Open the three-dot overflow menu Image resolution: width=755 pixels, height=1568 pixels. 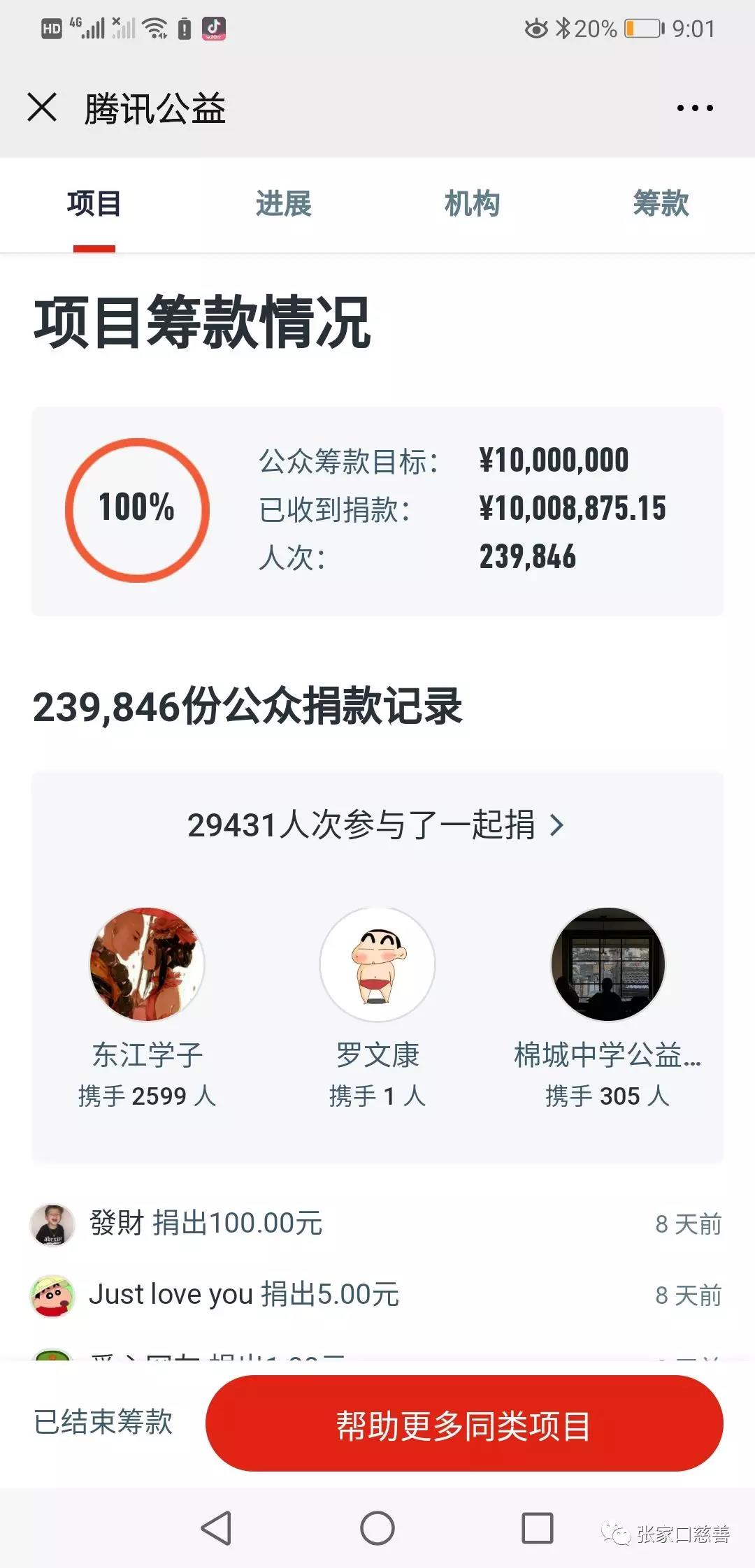click(694, 108)
